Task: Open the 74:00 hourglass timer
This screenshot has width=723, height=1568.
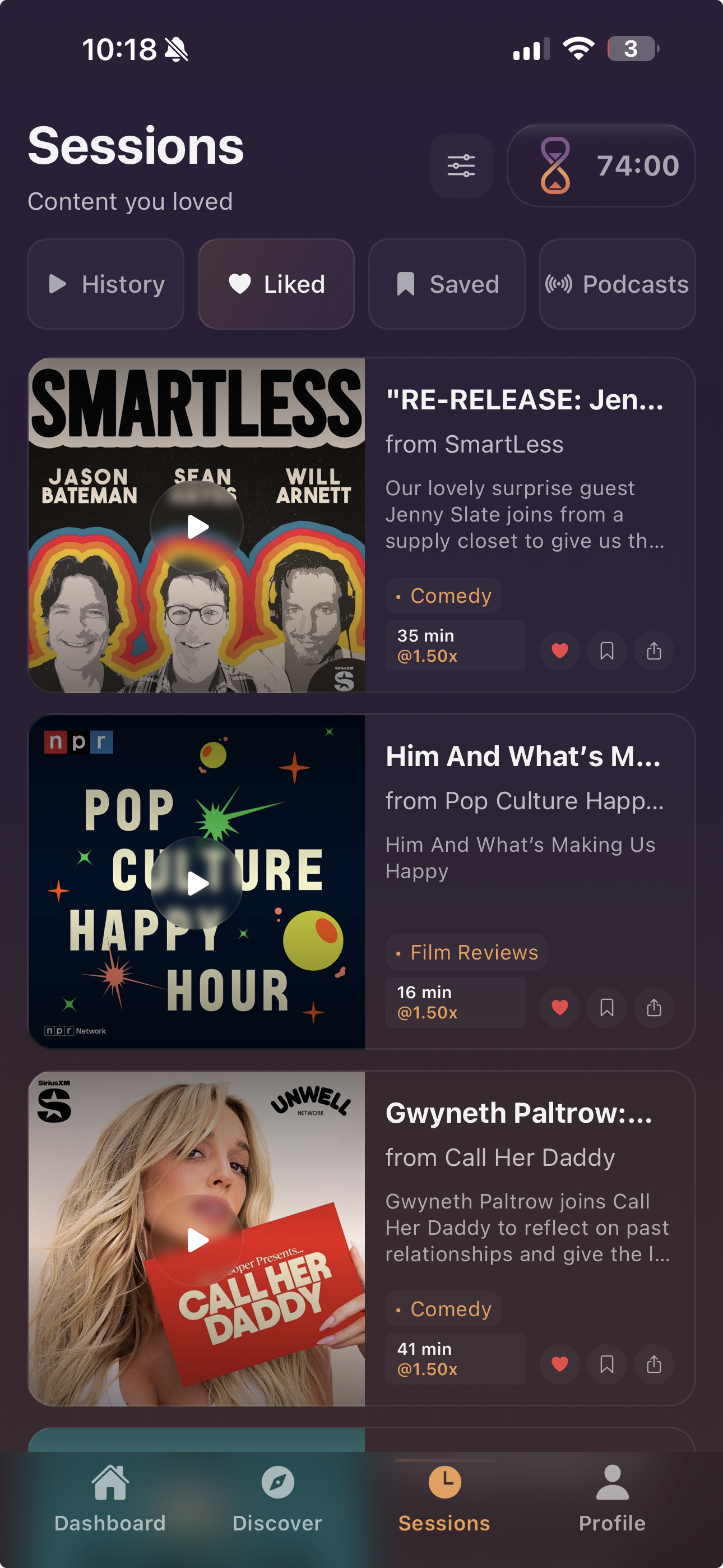Action: 601,165
